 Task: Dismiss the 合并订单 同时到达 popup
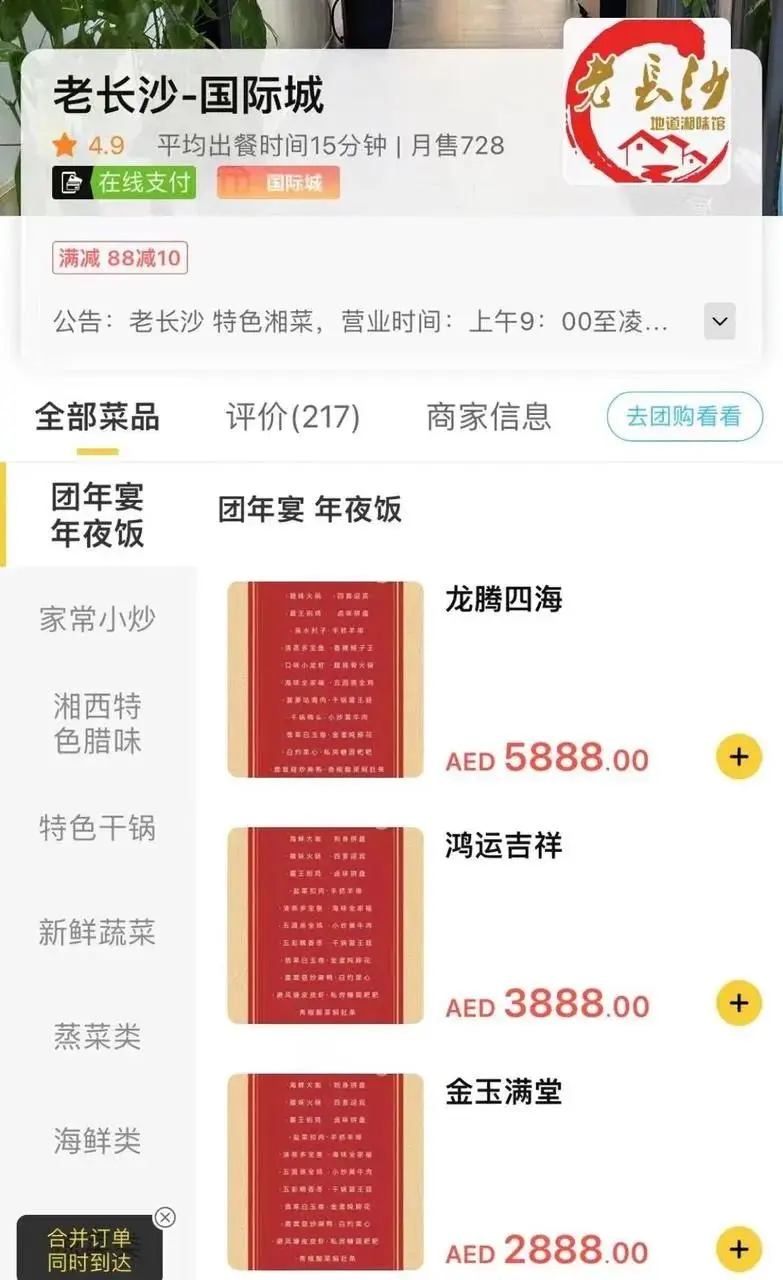click(165, 1217)
